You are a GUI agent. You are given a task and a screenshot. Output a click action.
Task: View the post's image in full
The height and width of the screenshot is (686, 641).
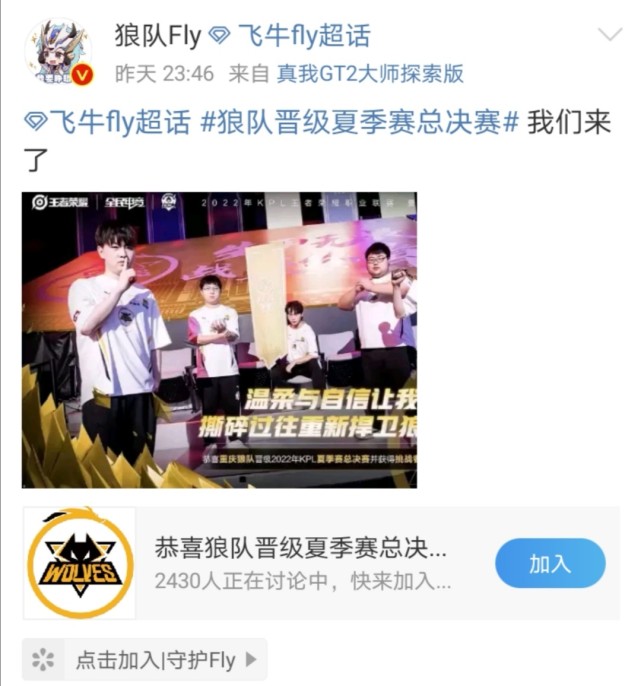220,339
